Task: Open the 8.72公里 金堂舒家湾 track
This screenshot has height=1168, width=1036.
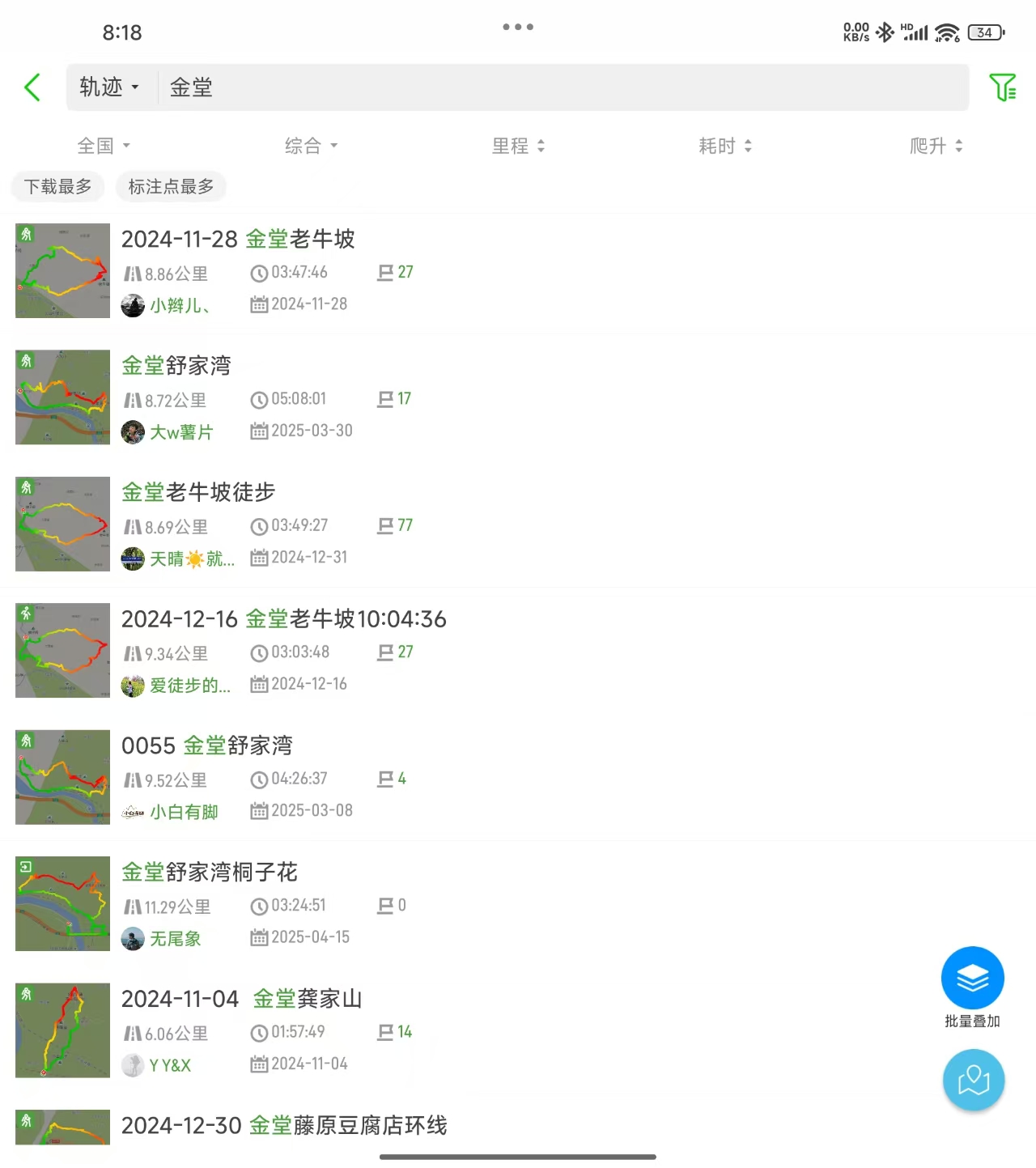Action: (176, 366)
